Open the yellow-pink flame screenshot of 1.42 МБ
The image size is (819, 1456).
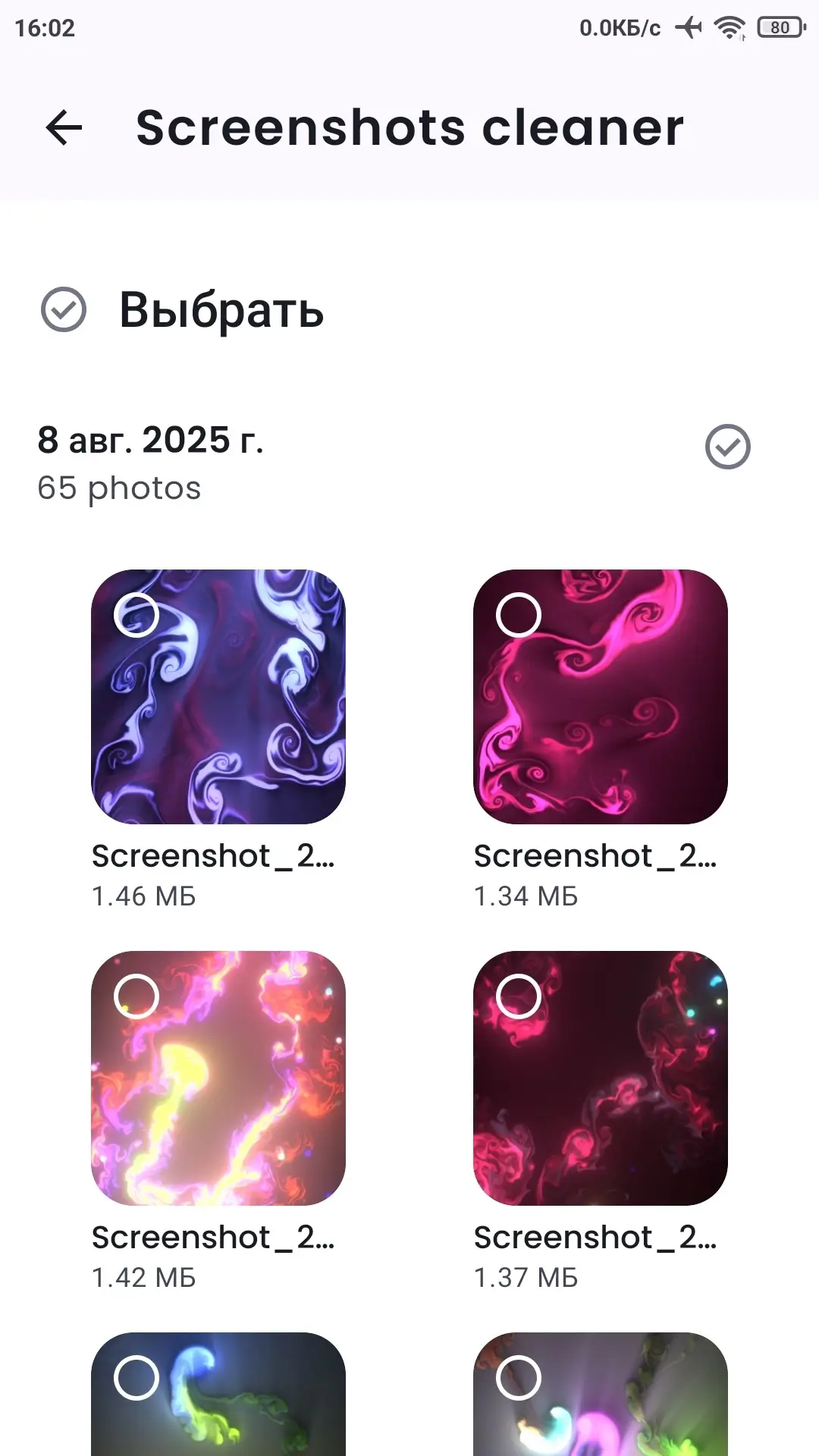(x=218, y=1078)
